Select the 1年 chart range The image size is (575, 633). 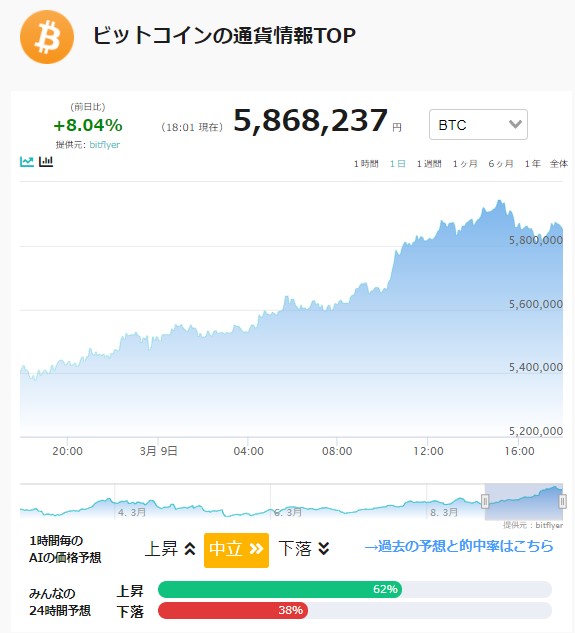(x=532, y=163)
